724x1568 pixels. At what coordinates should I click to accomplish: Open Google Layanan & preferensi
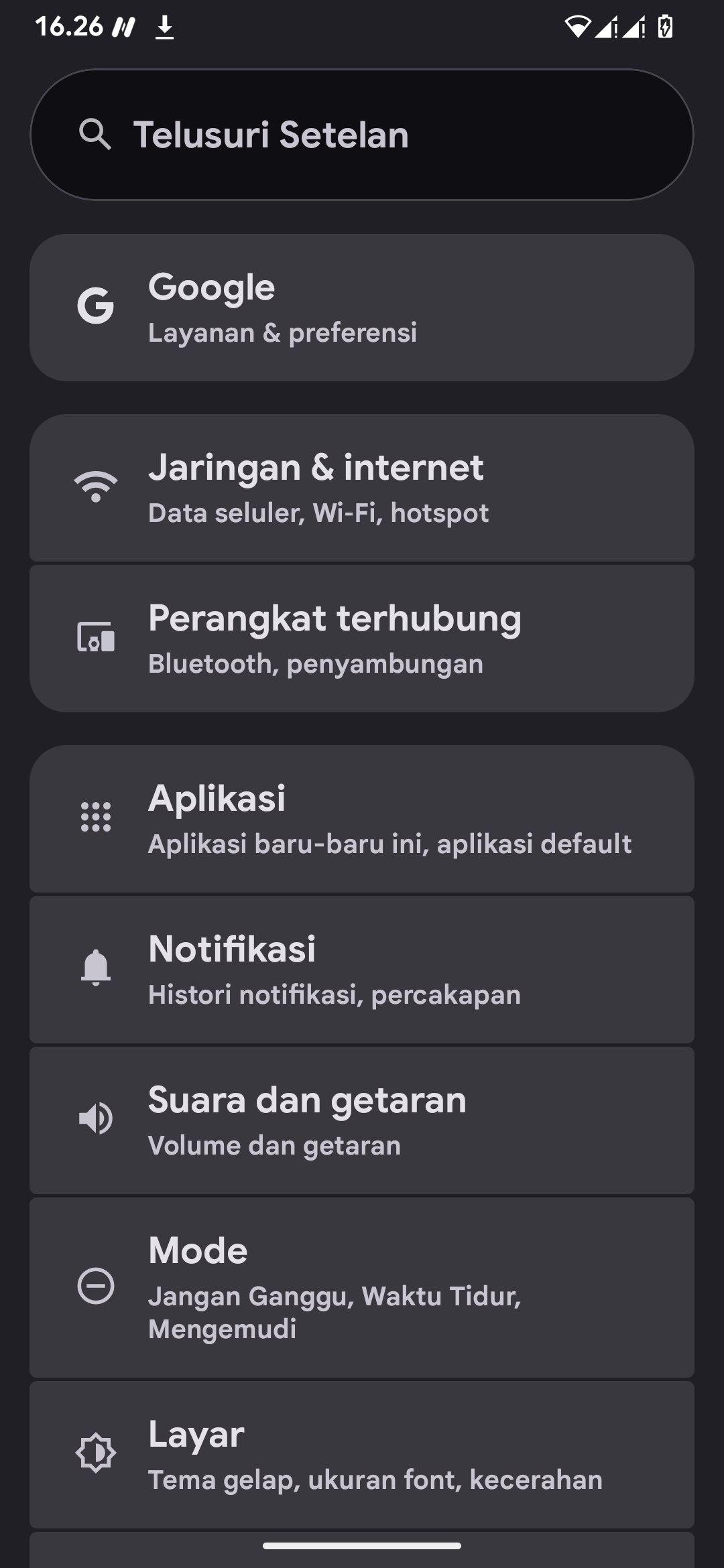[x=362, y=308]
